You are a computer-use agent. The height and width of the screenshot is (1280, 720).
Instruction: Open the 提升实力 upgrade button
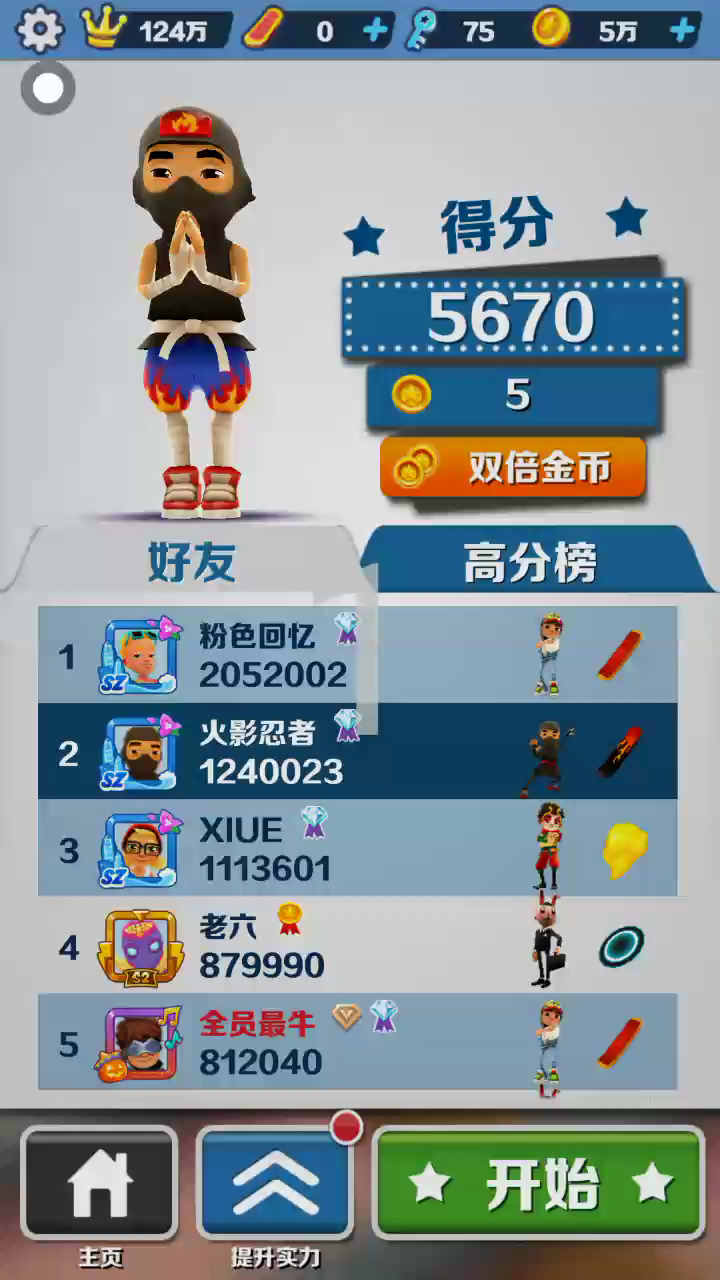pyautogui.click(x=275, y=1183)
